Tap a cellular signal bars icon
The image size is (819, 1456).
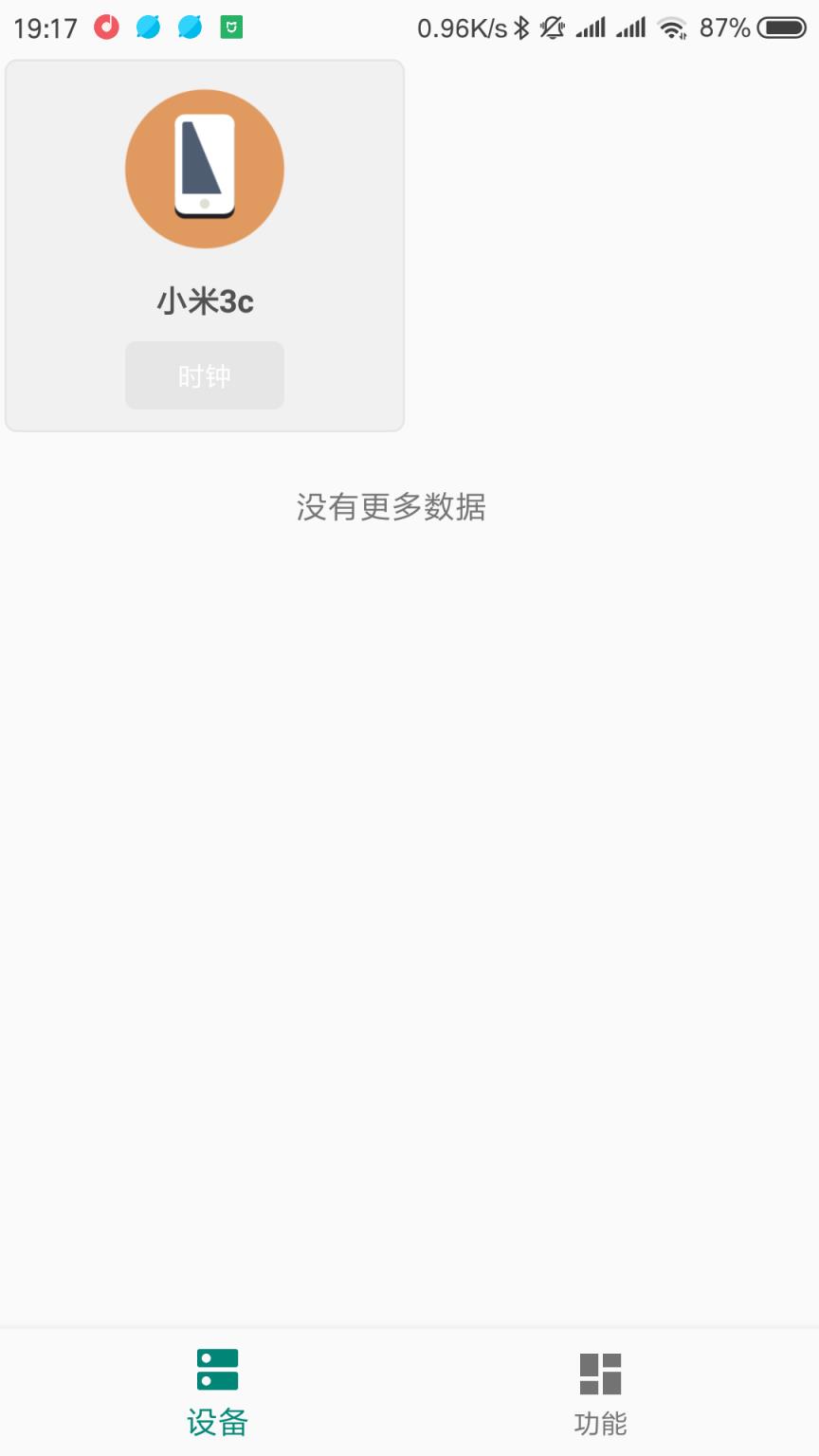point(592,27)
